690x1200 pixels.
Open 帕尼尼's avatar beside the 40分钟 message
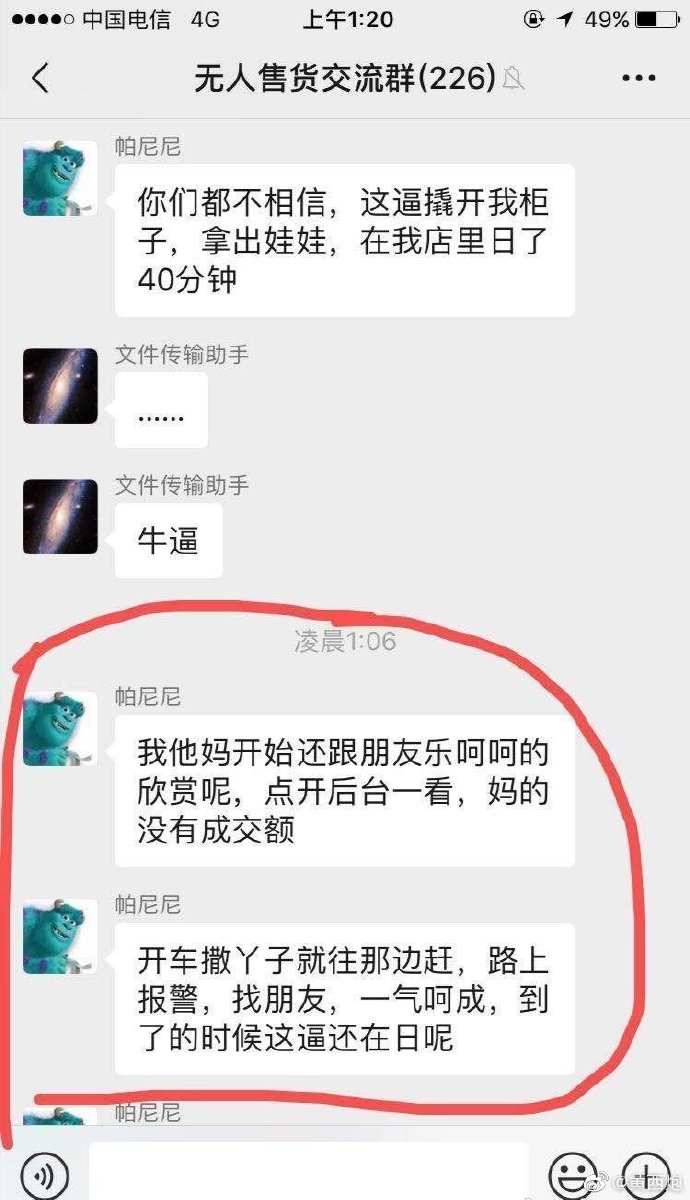click(60, 178)
